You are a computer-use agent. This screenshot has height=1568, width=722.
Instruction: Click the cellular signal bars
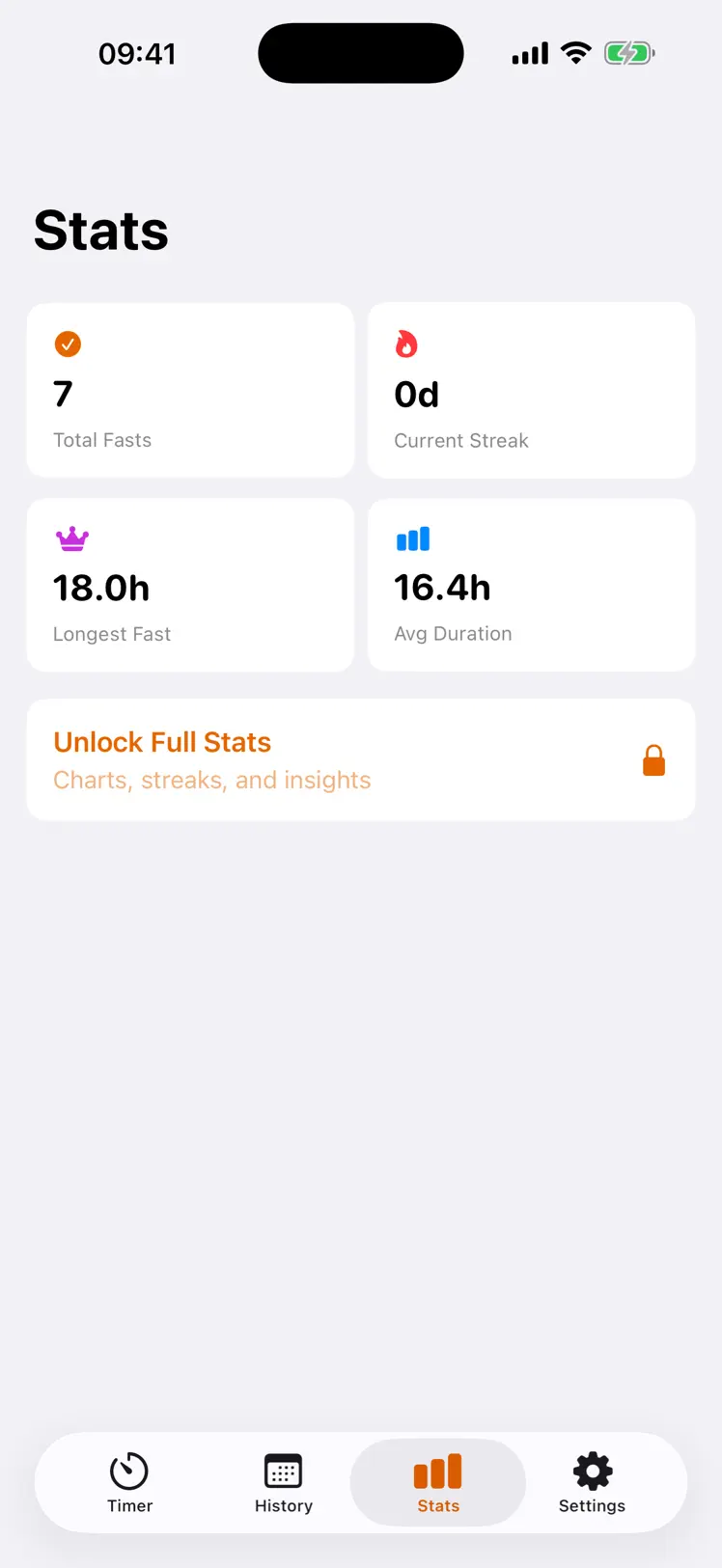pos(529,53)
